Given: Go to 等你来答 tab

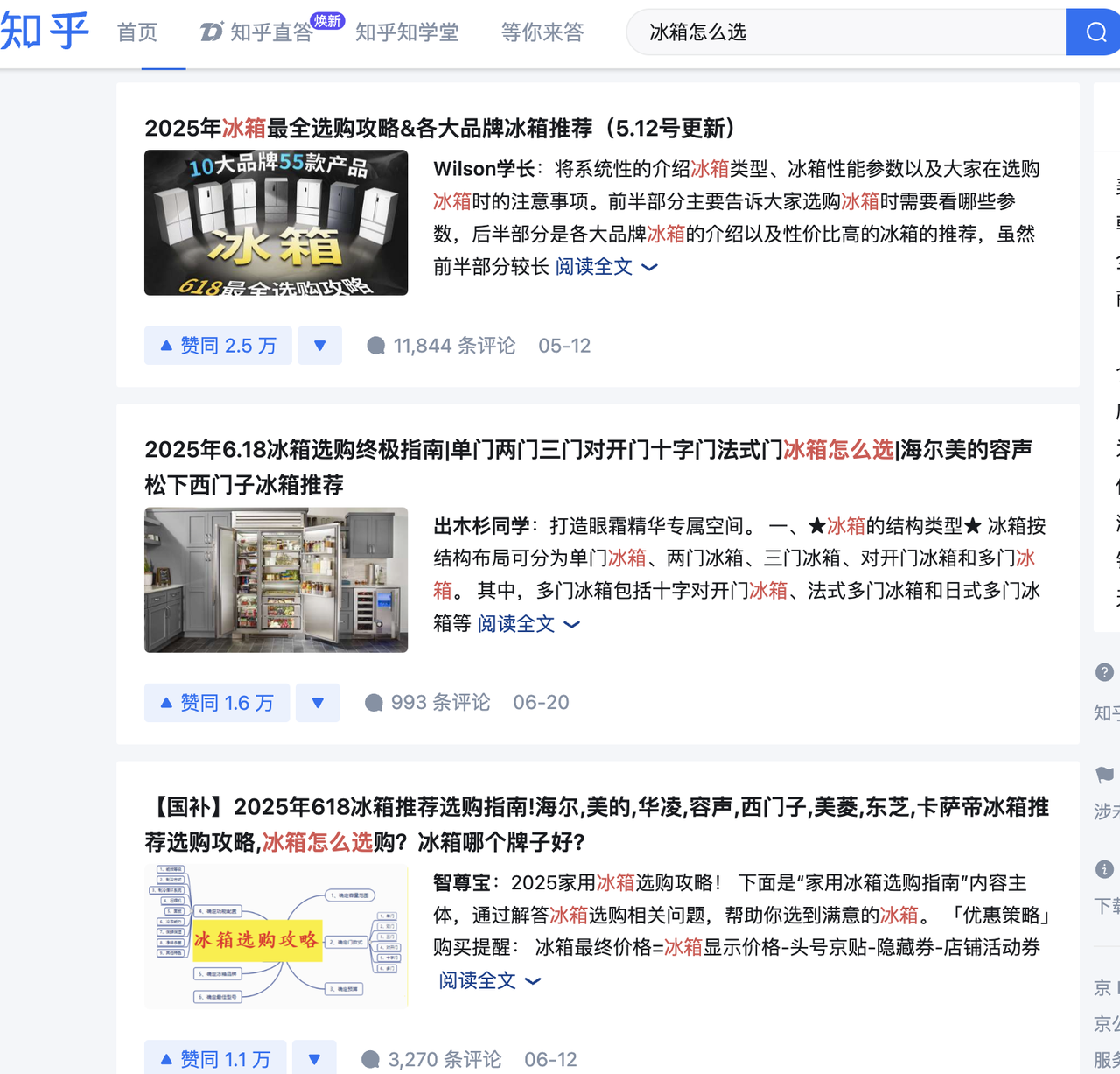Looking at the screenshot, I should pos(542,32).
